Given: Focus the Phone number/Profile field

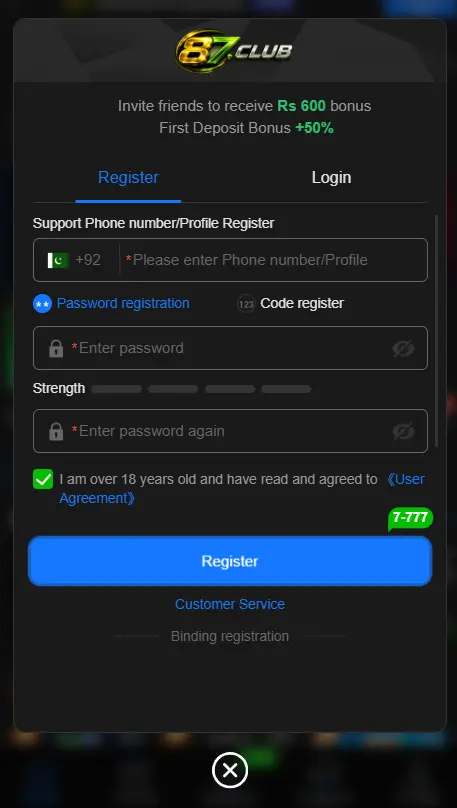Looking at the screenshot, I should click(x=273, y=260).
